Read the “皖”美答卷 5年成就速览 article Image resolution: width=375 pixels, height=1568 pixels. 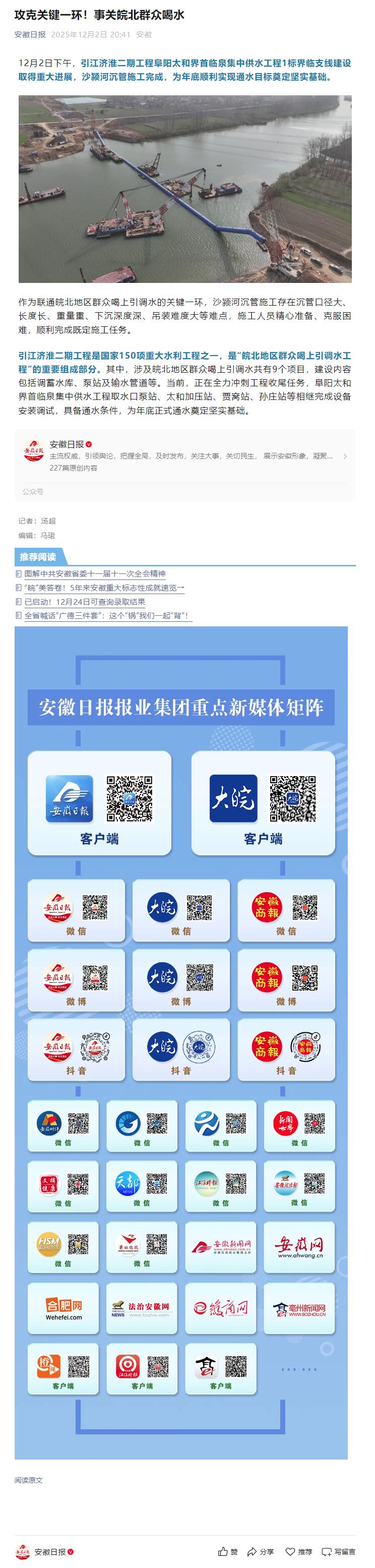(x=104, y=588)
